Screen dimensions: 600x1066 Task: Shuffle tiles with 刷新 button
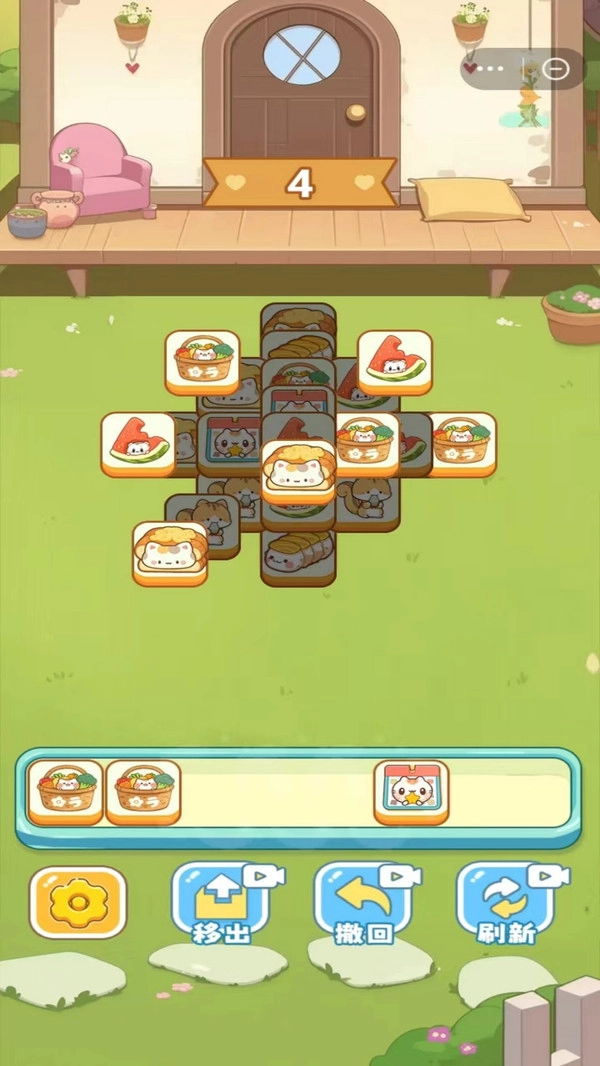(x=505, y=903)
